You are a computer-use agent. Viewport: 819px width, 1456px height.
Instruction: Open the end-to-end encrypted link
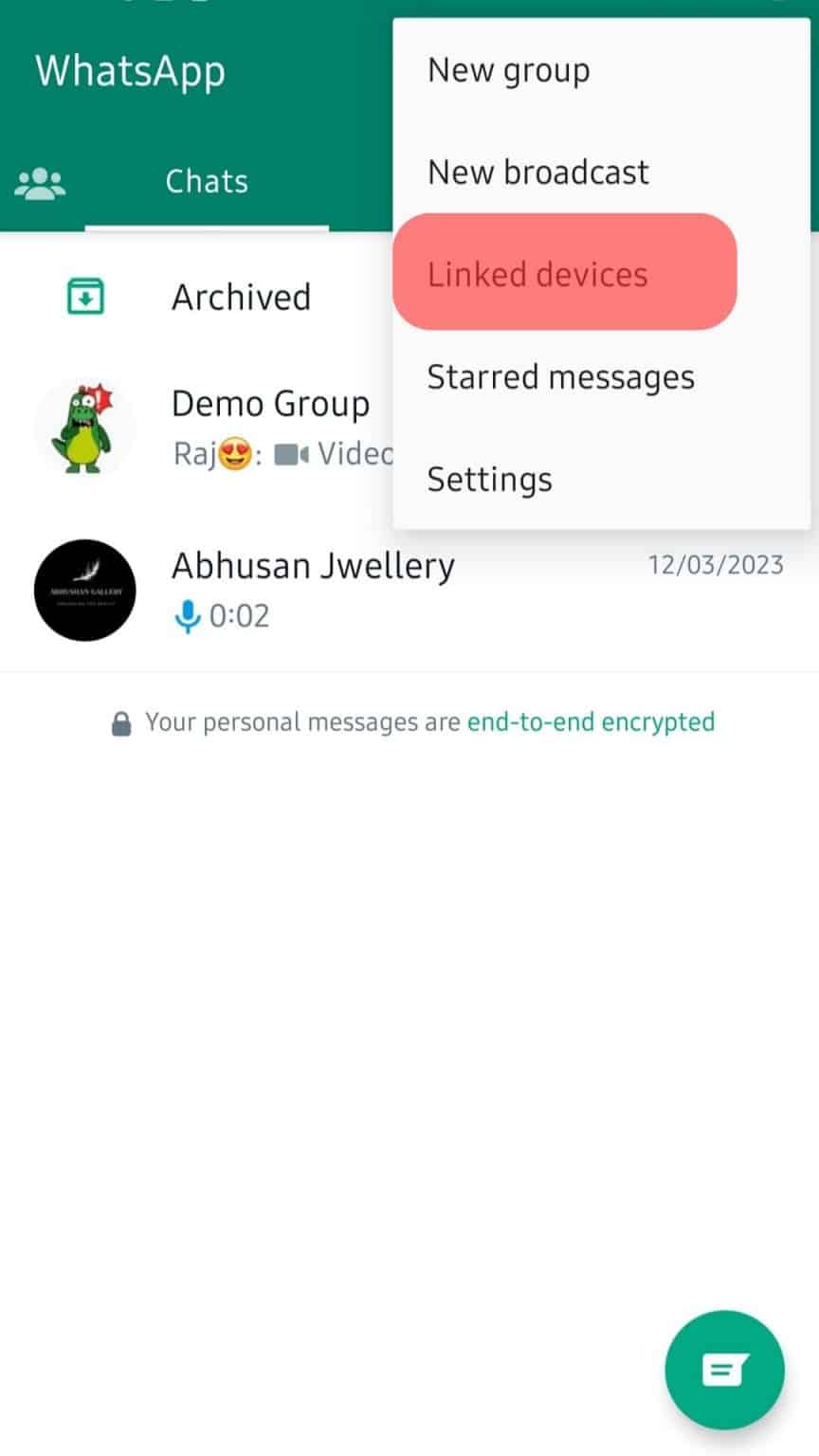click(591, 721)
